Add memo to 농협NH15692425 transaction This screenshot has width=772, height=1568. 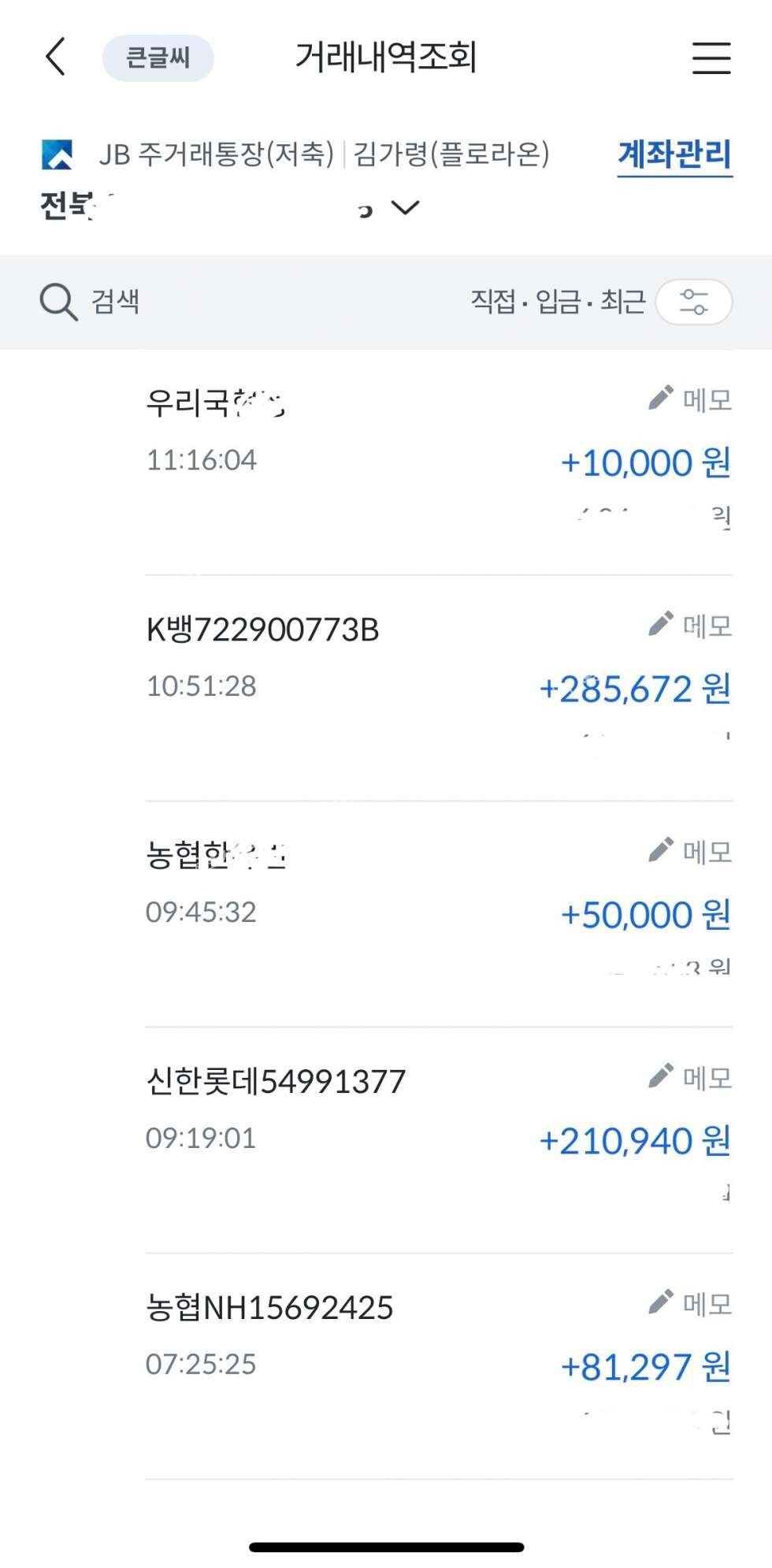[690, 1303]
